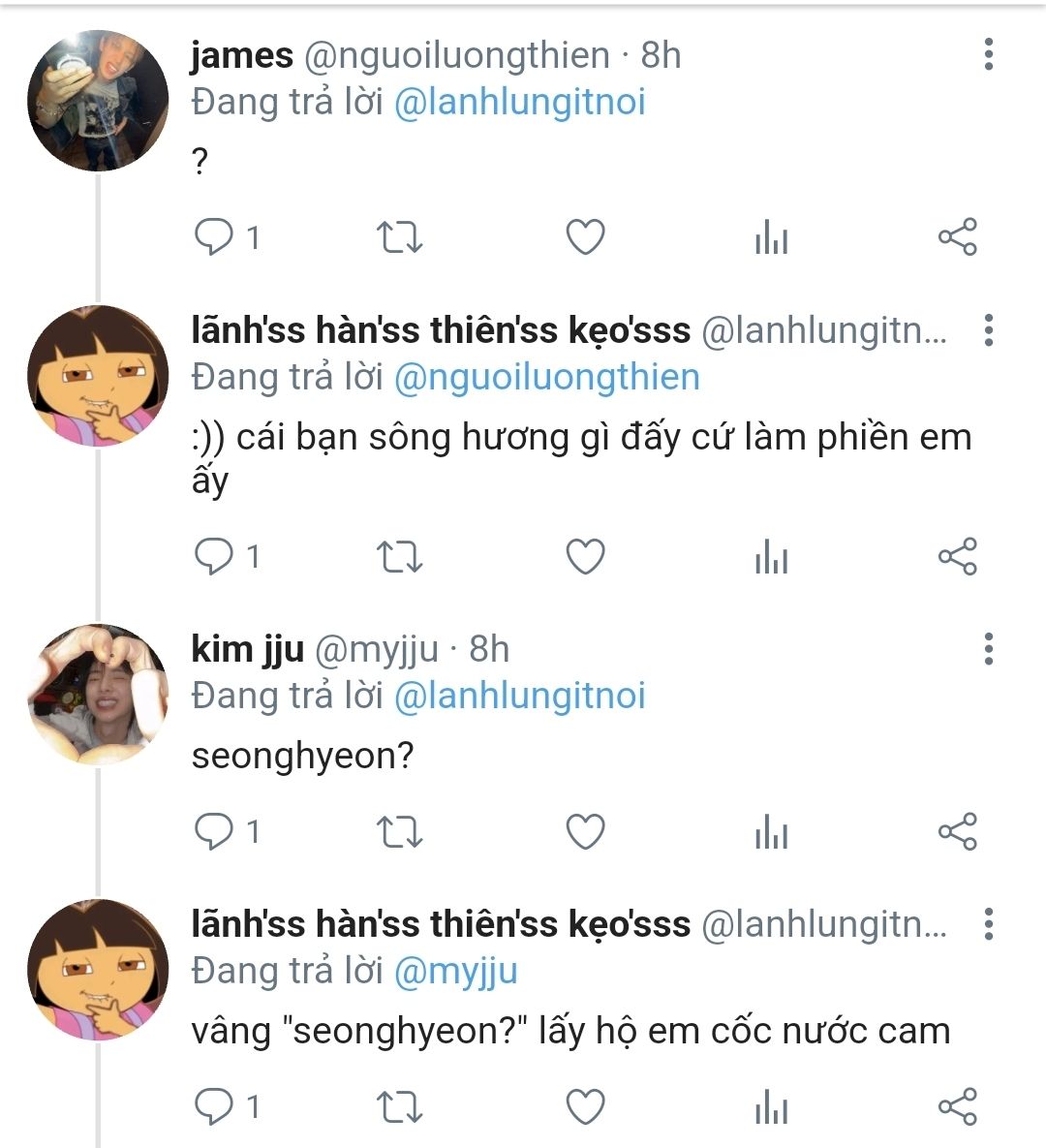View analytics for the "sông hương" reply
1046x1148 pixels.
(771, 557)
